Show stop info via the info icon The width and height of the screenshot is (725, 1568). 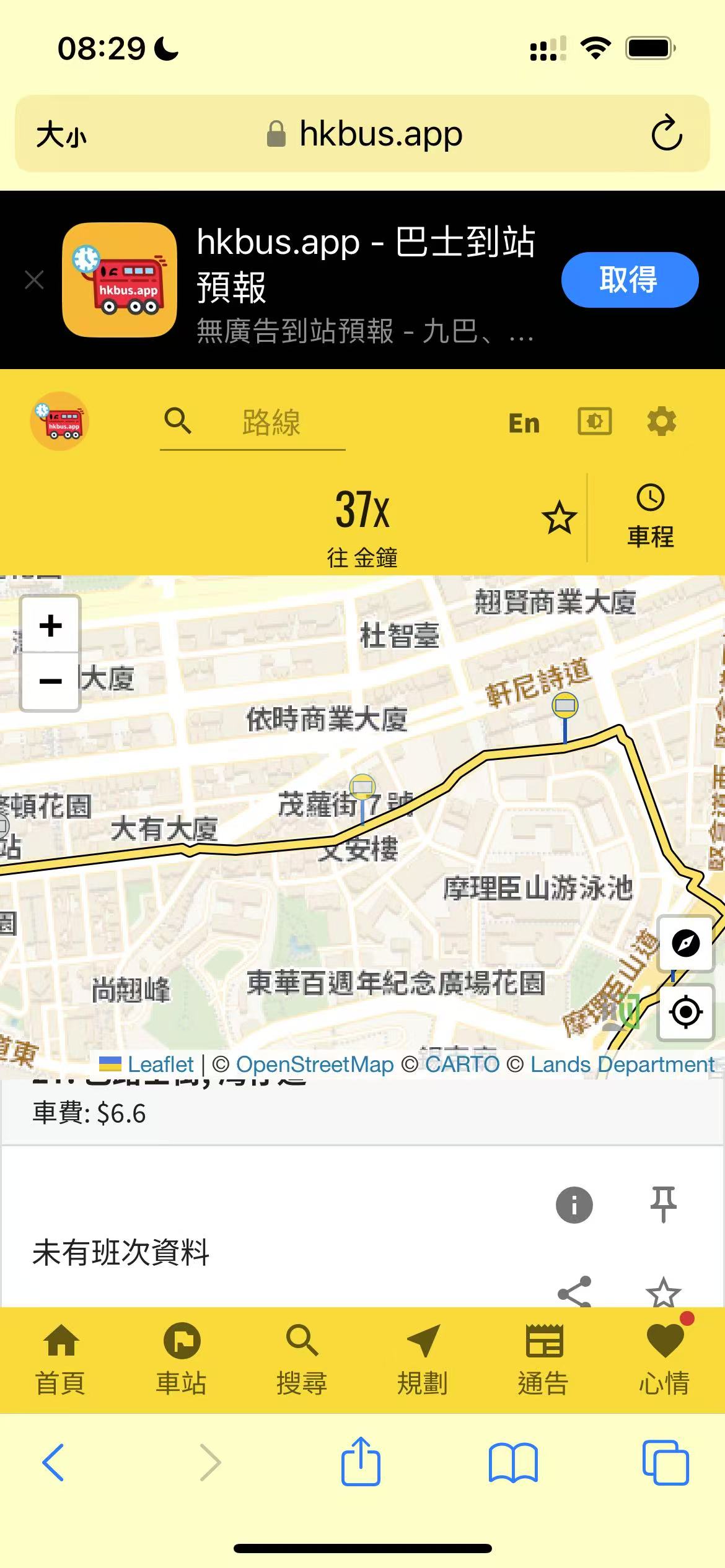(x=574, y=1205)
